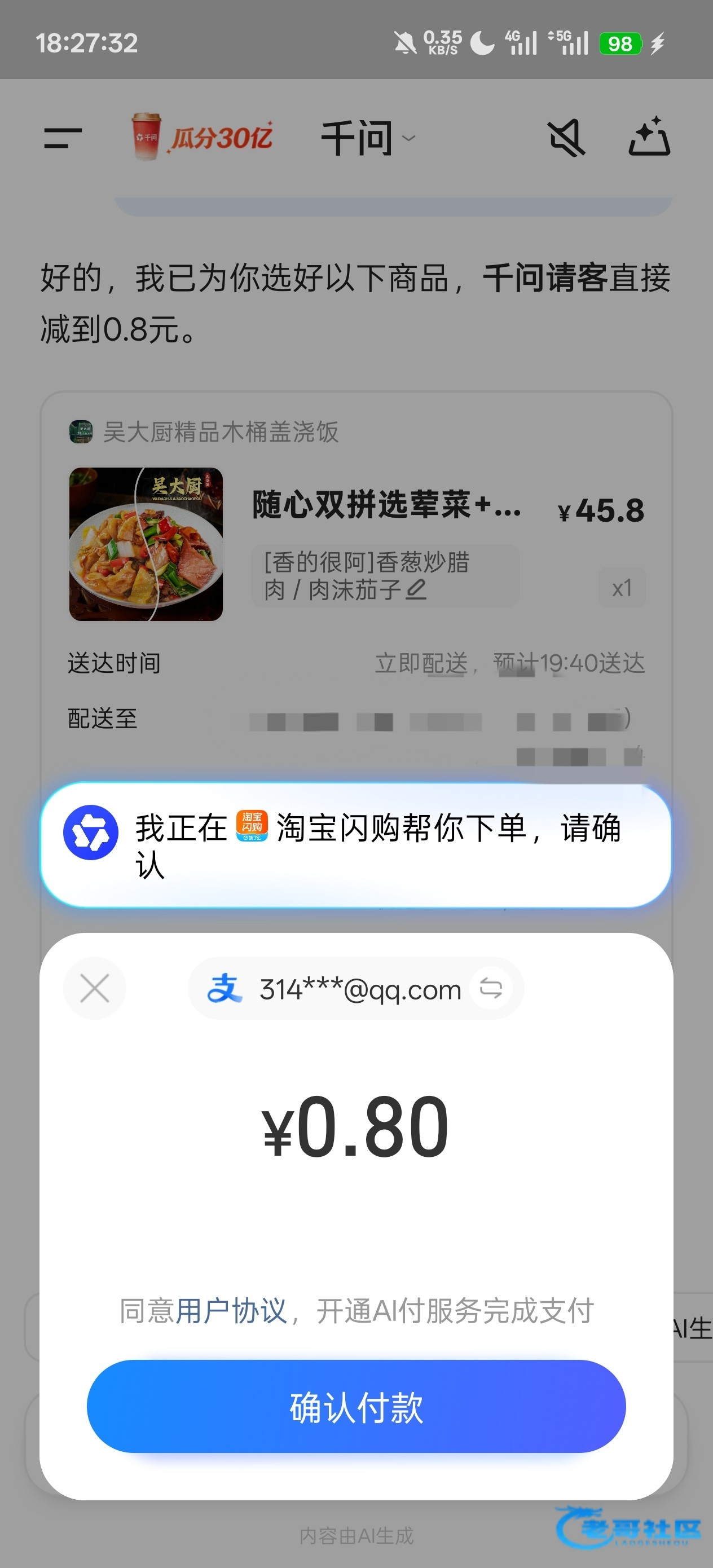This screenshot has width=713, height=1568.
Task: Start a new chat
Action: 649,137
